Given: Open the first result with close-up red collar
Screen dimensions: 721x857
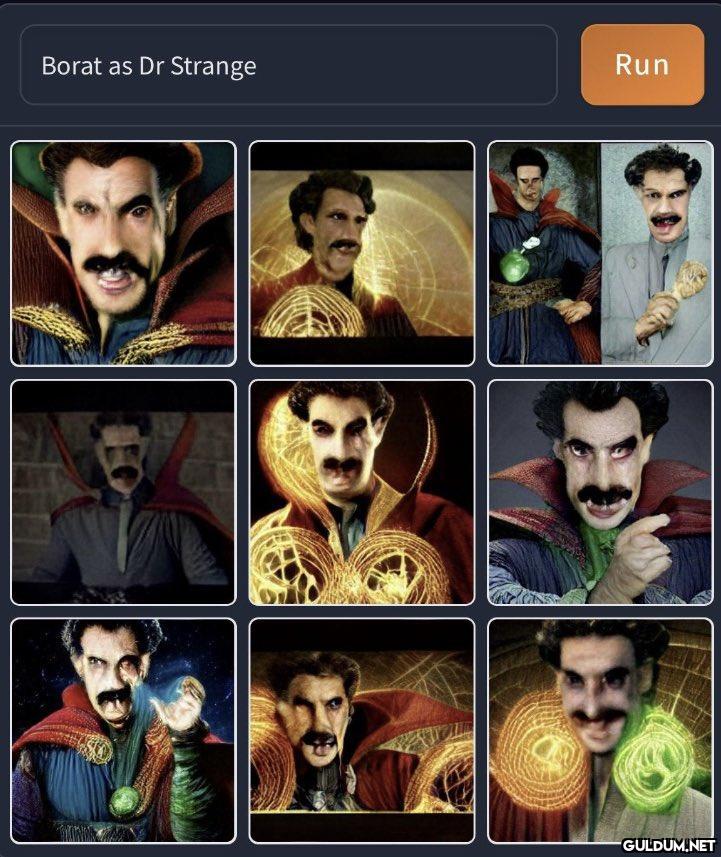Looking at the screenshot, I should [123, 253].
